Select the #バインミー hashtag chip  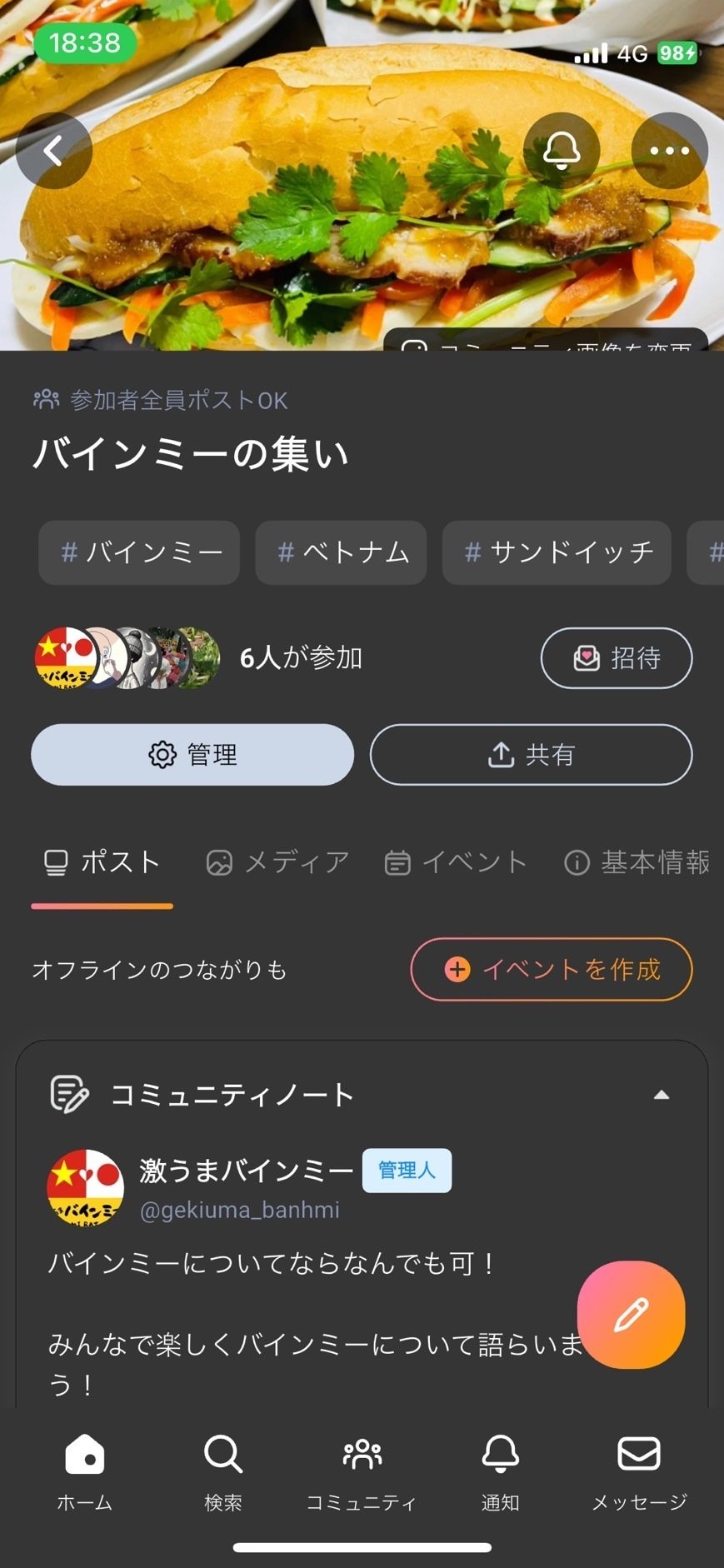click(139, 552)
